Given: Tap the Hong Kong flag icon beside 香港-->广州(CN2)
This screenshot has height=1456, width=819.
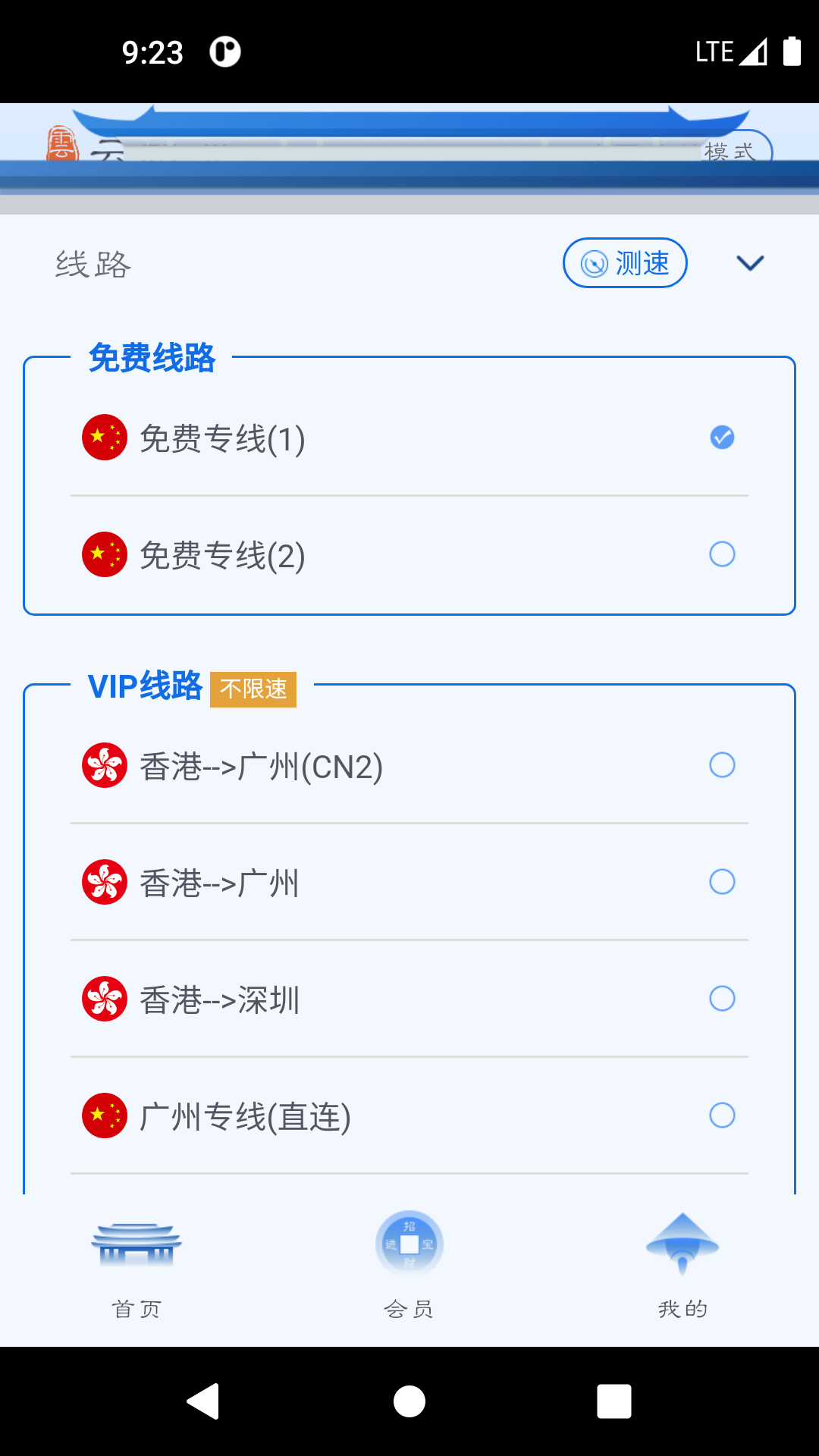Looking at the screenshot, I should [x=105, y=764].
